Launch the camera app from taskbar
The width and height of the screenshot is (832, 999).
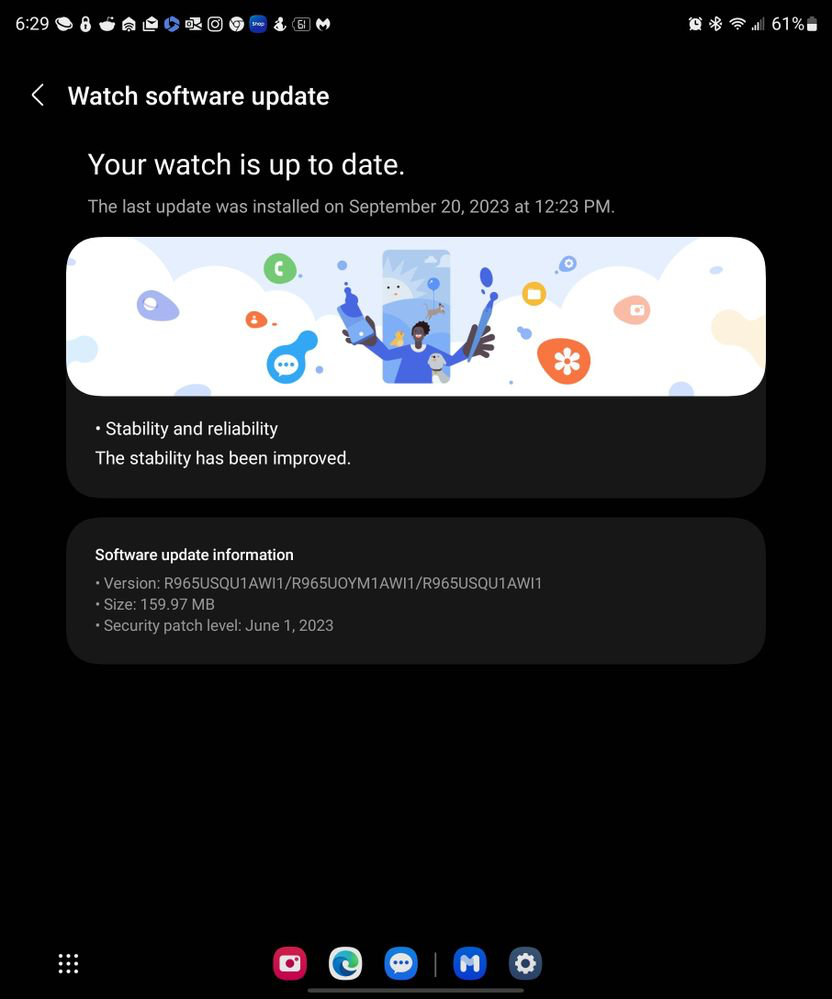[x=290, y=964]
